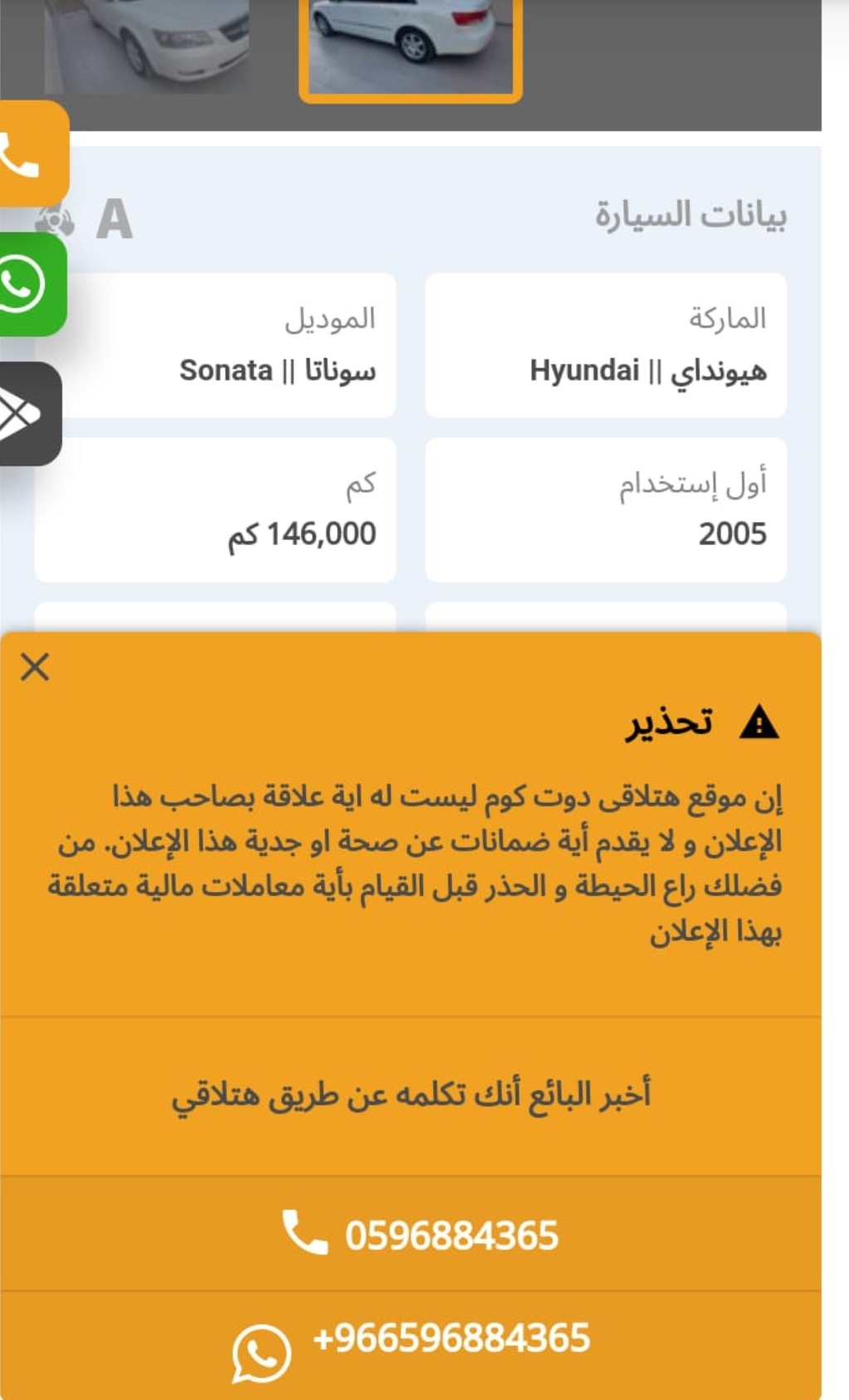Close the warning popup
This screenshot has height=1400, width=849.
(35, 667)
